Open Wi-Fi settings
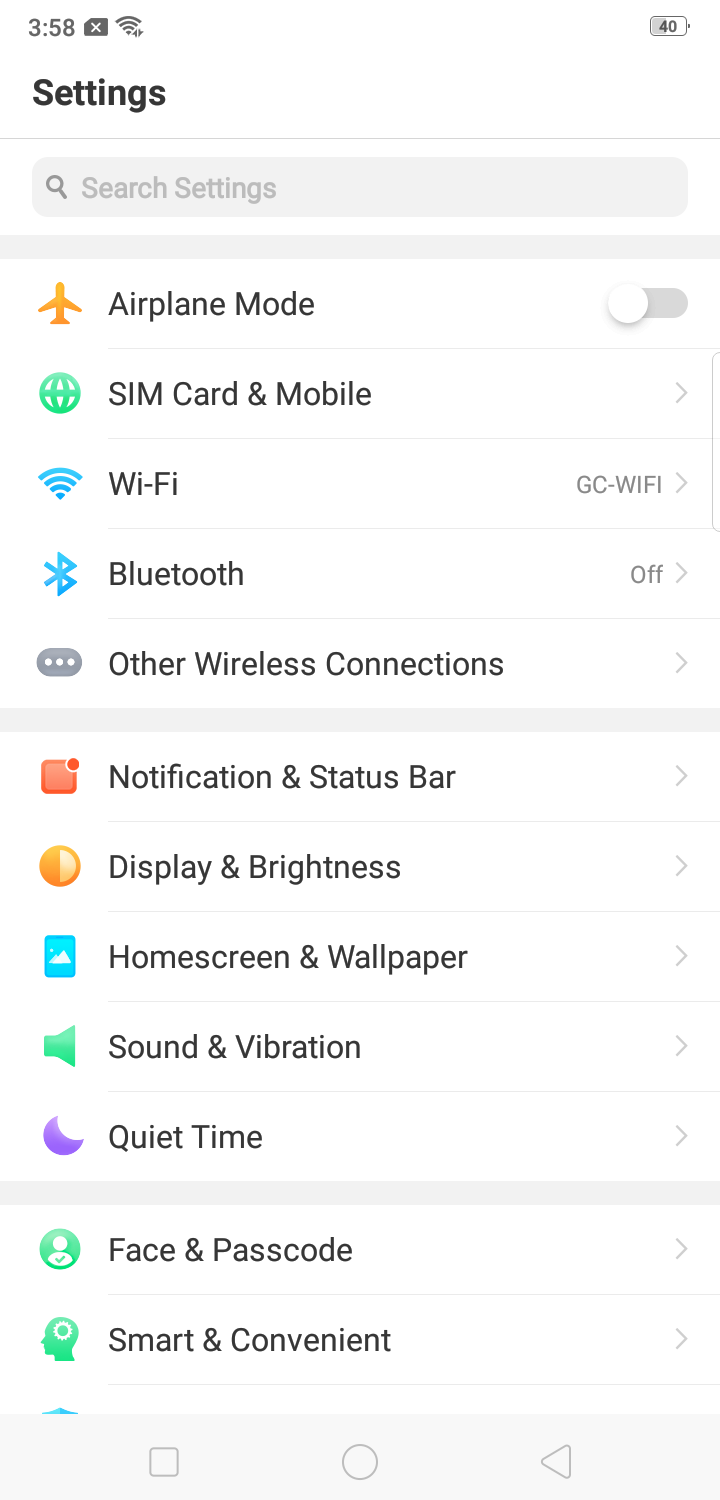This screenshot has height=1500, width=720. point(360,484)
